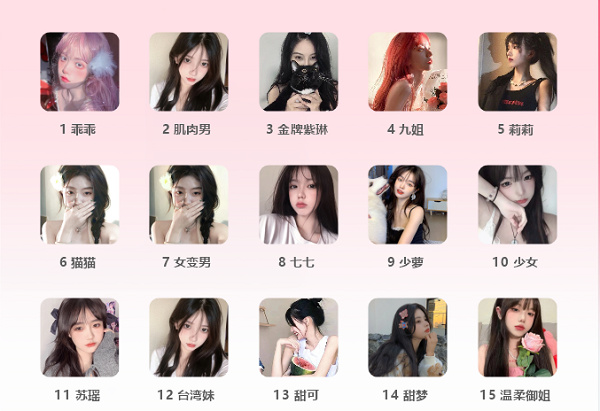Tap the 5 莉莉 avatar
This screenshot has height=411, width=600.
click(x=517, y=72)
